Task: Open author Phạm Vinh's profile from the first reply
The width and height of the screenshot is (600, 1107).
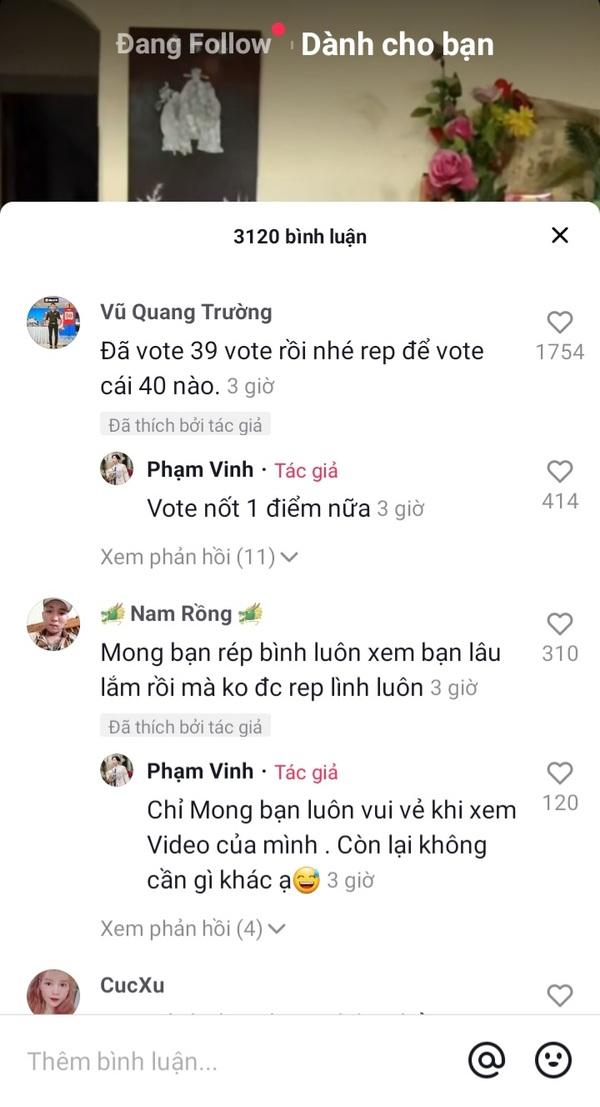Action: (117, 469)
